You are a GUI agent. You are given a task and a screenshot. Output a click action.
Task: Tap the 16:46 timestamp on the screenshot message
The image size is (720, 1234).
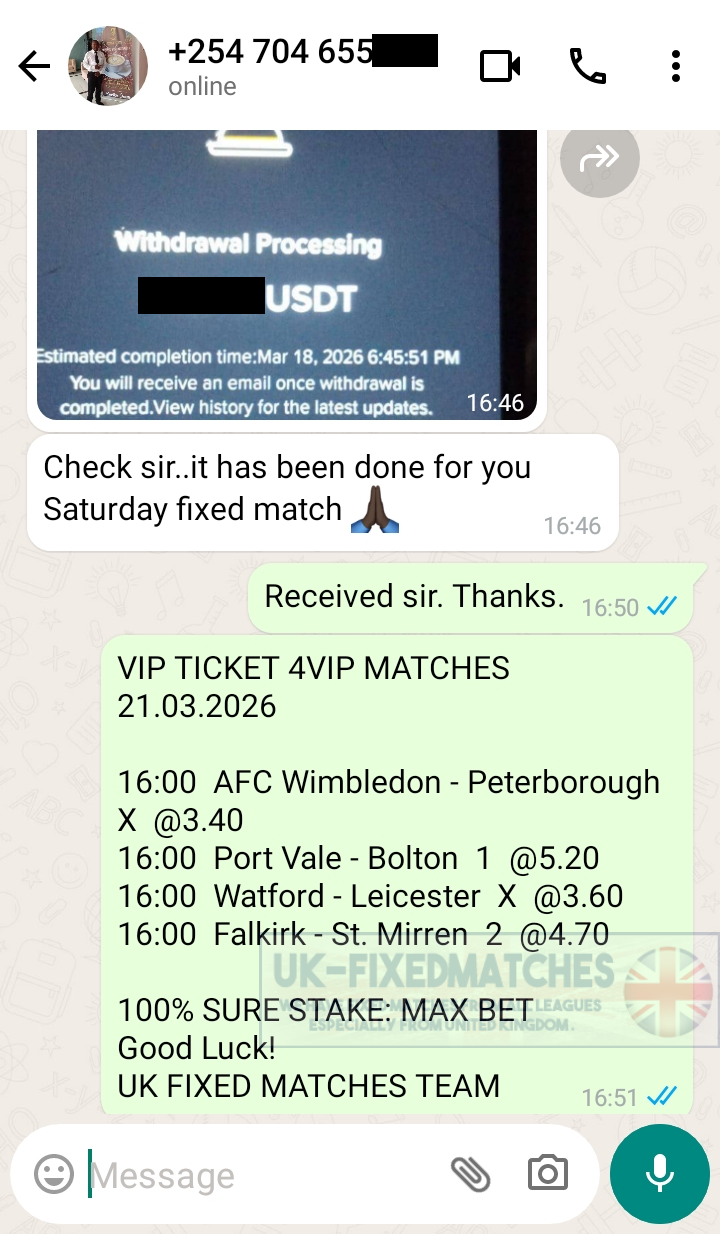(x=494, y=403)
